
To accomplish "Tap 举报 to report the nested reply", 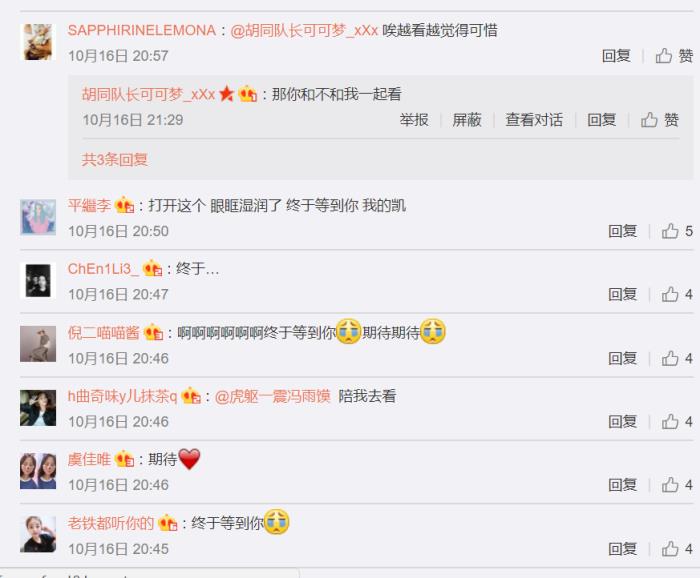I will click(x=414, y=120).
